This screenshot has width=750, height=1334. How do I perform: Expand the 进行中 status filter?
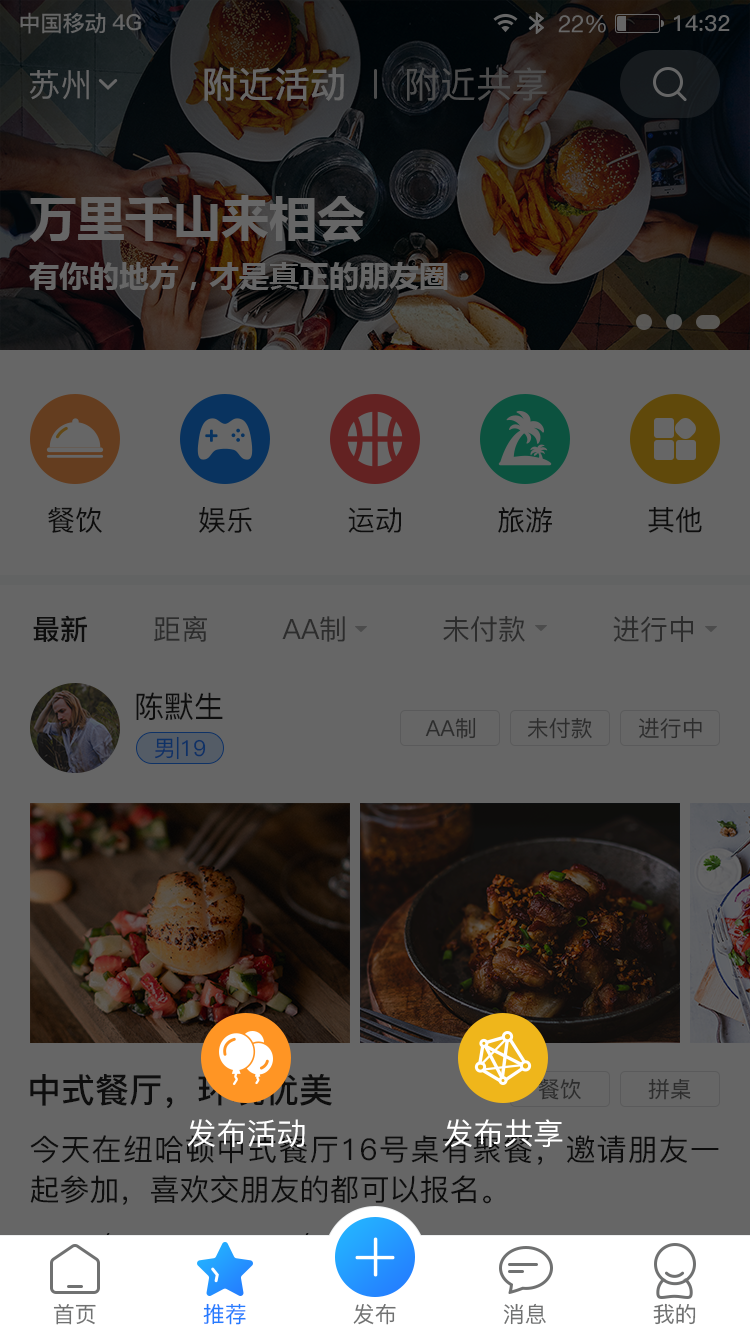pyautogui.click(x=665, y=629)
